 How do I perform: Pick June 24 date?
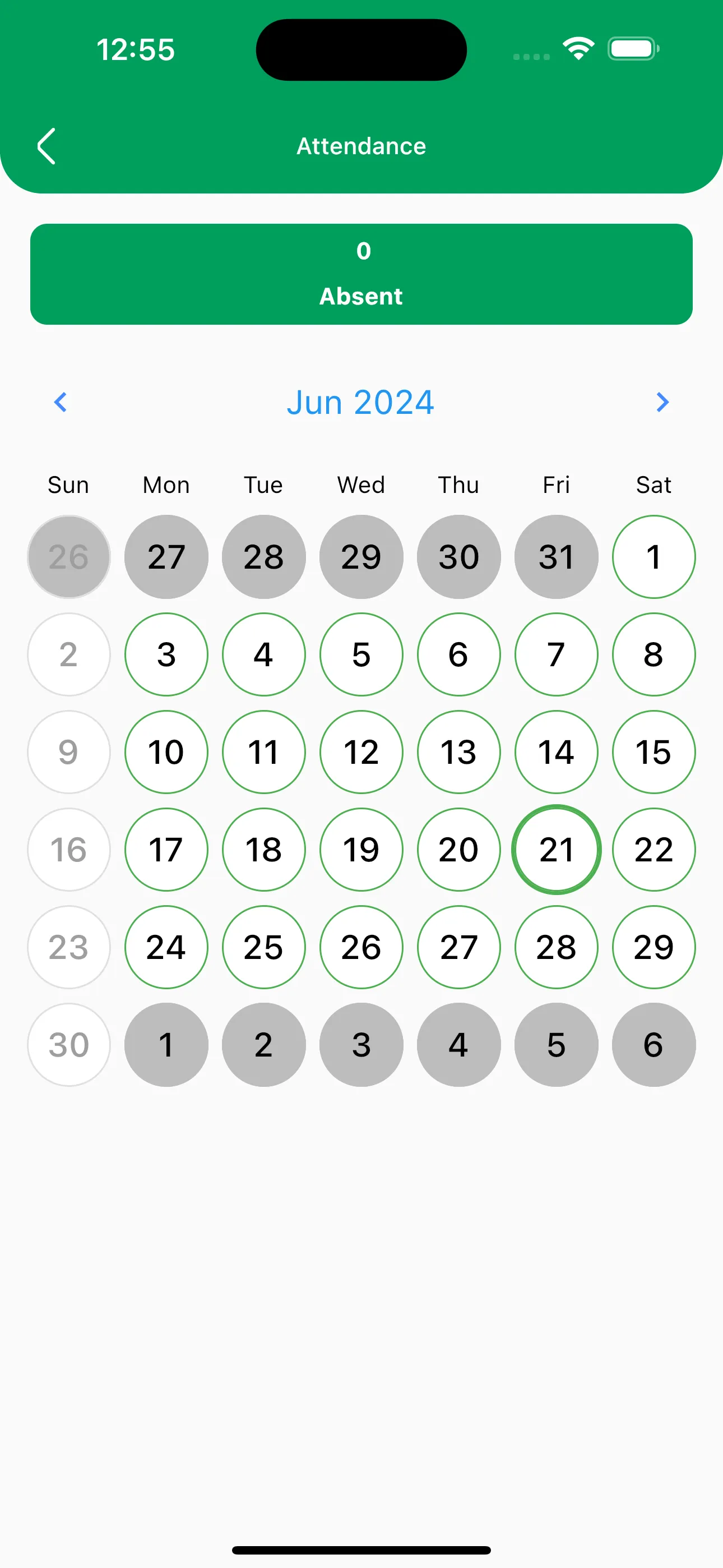pyautogui.click(x=166, y=947)
